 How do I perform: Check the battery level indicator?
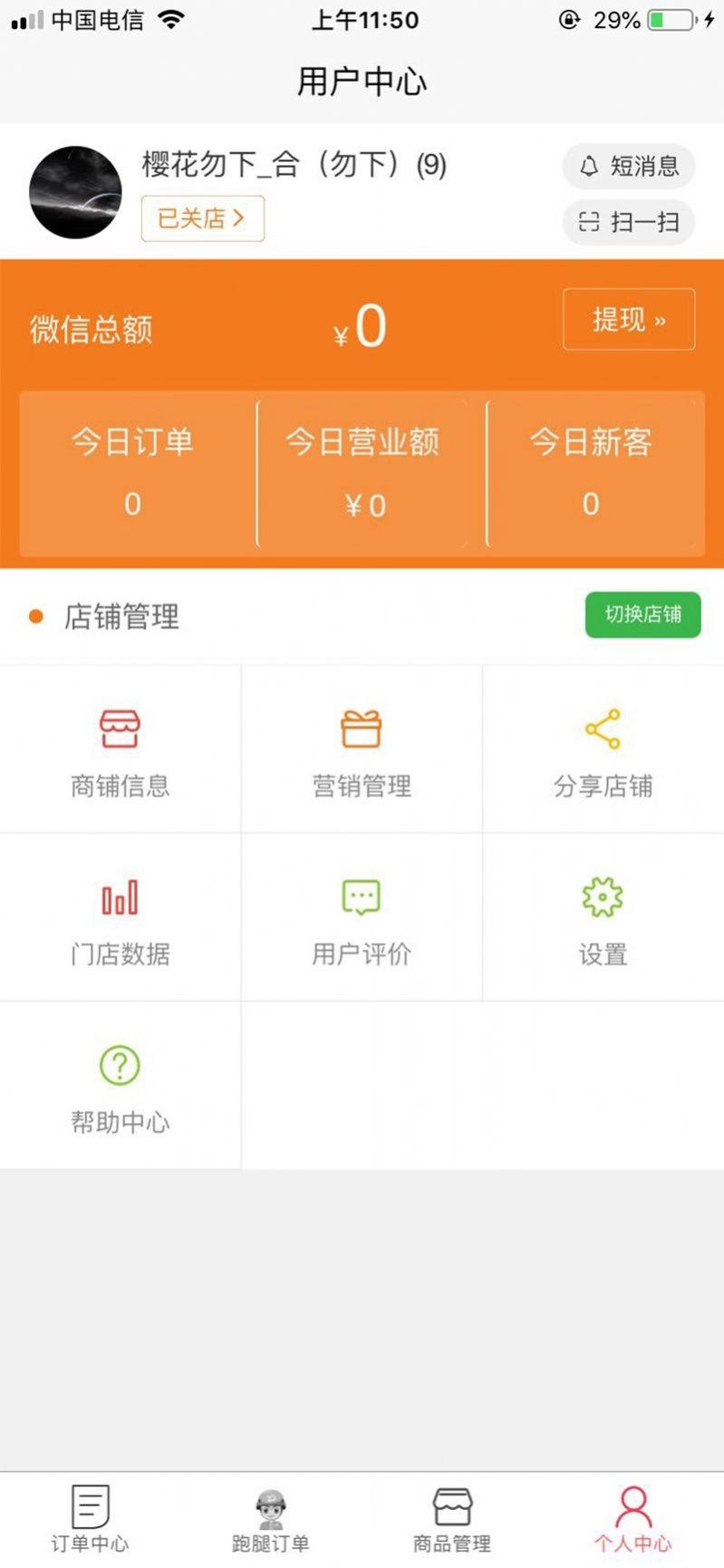coord(669,20)
